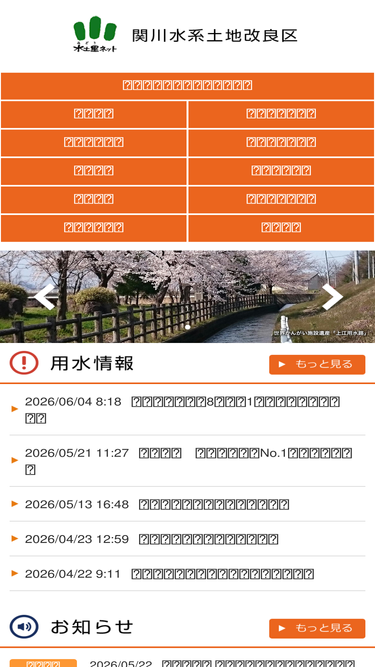Tap もっと見る beside お知らせ

pyautogui.click(x=317, y=628)
